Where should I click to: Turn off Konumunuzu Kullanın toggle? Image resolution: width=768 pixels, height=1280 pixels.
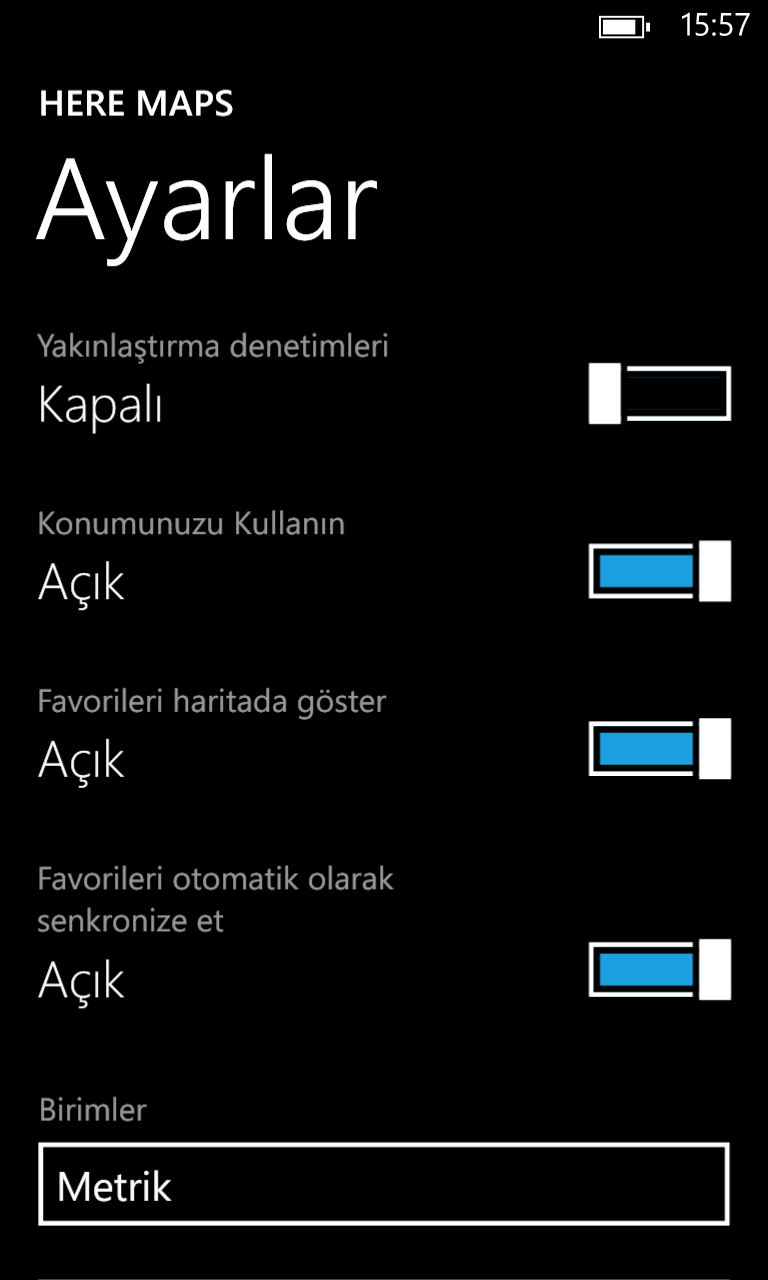click(660, 571)
